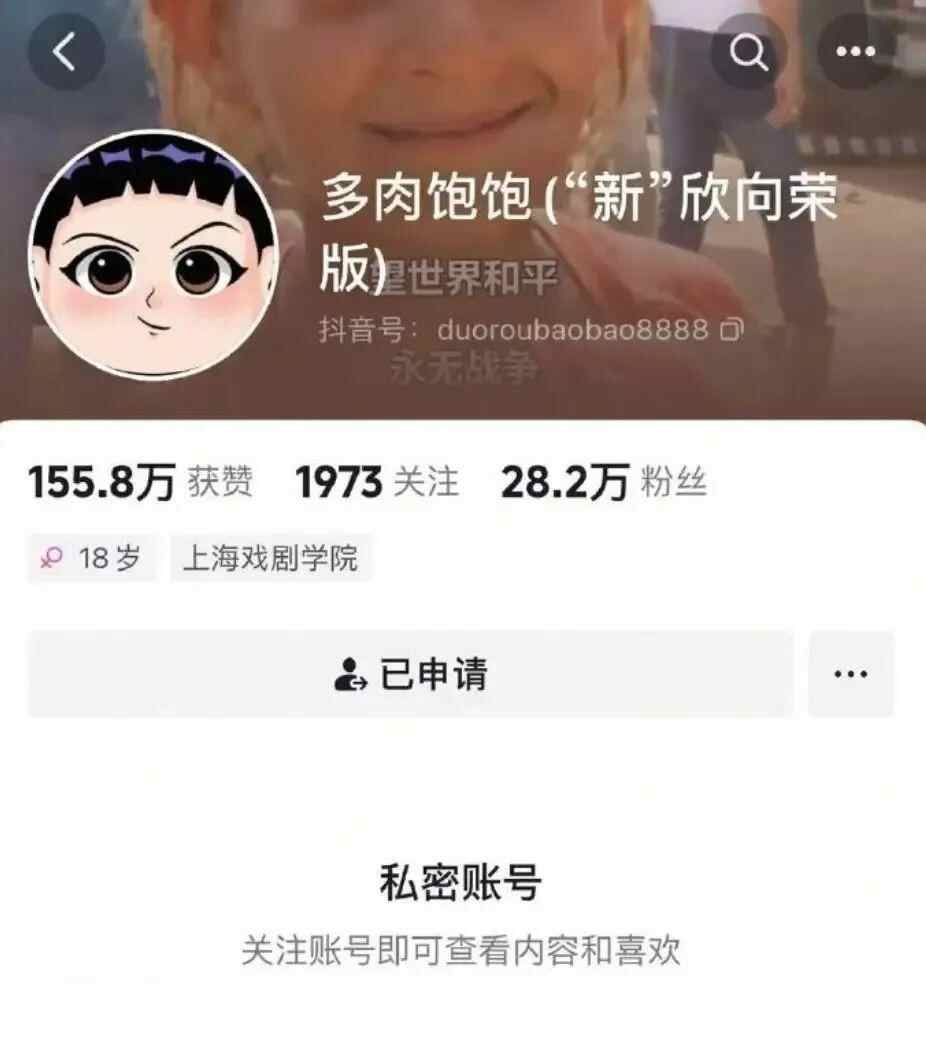Copy the Douyin ID duoroubaobao8888
The image size is (926, 1042).
(733, 329)
